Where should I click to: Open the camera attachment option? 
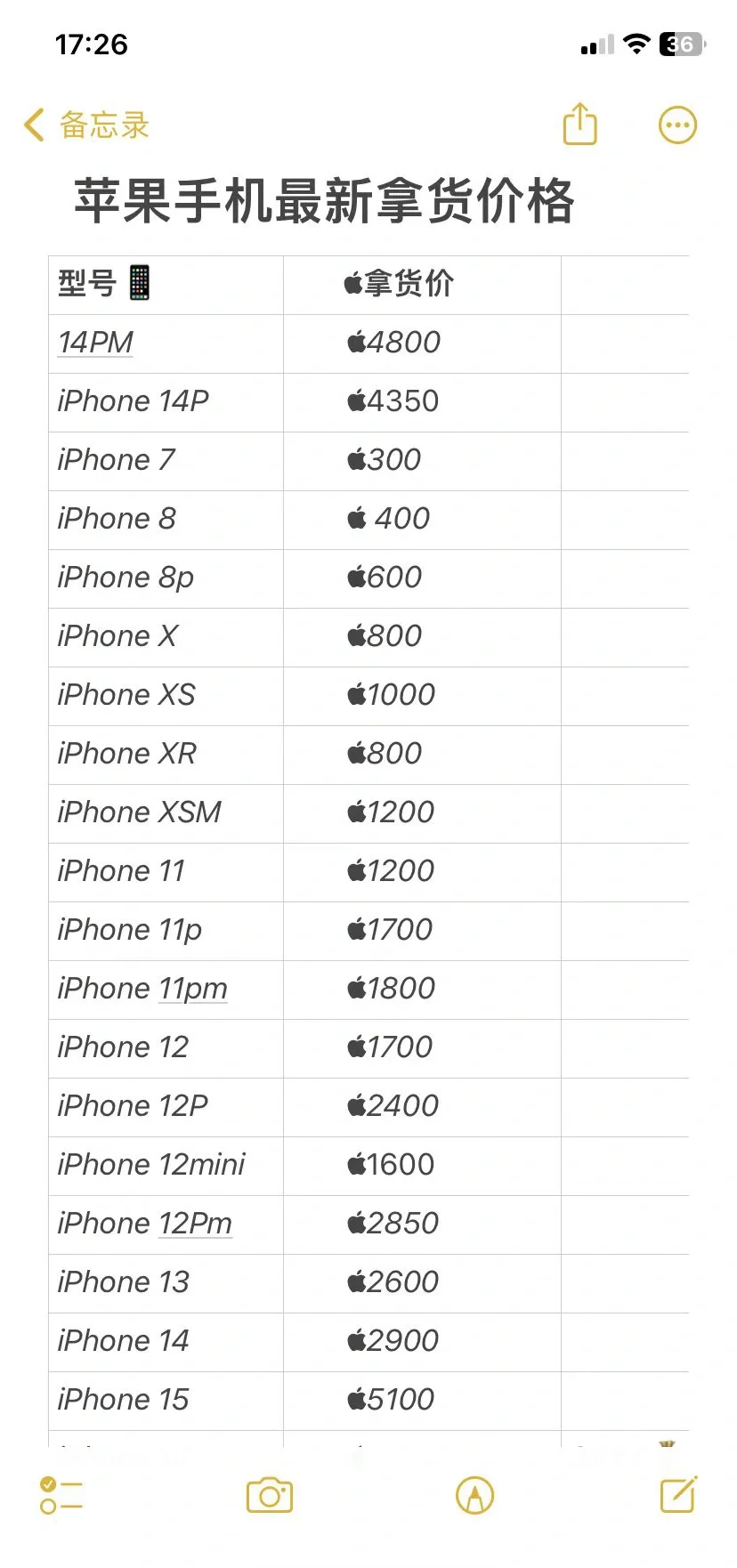pos(270,1495)
